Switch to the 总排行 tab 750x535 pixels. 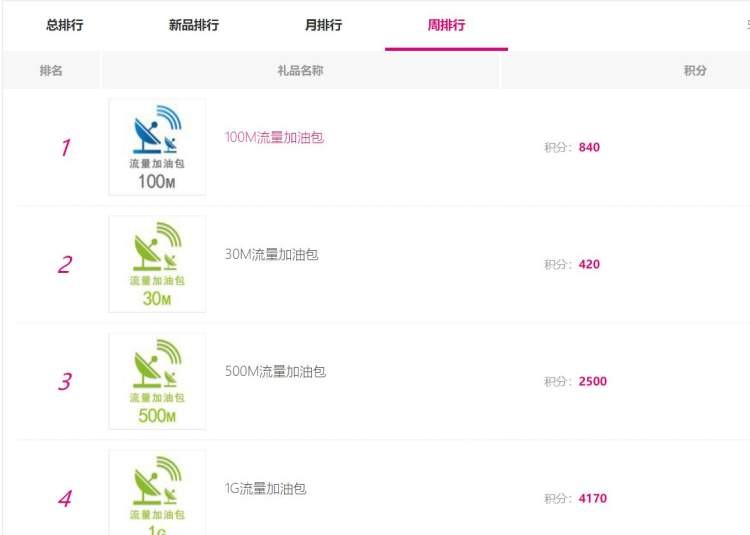tap(64, 25)
